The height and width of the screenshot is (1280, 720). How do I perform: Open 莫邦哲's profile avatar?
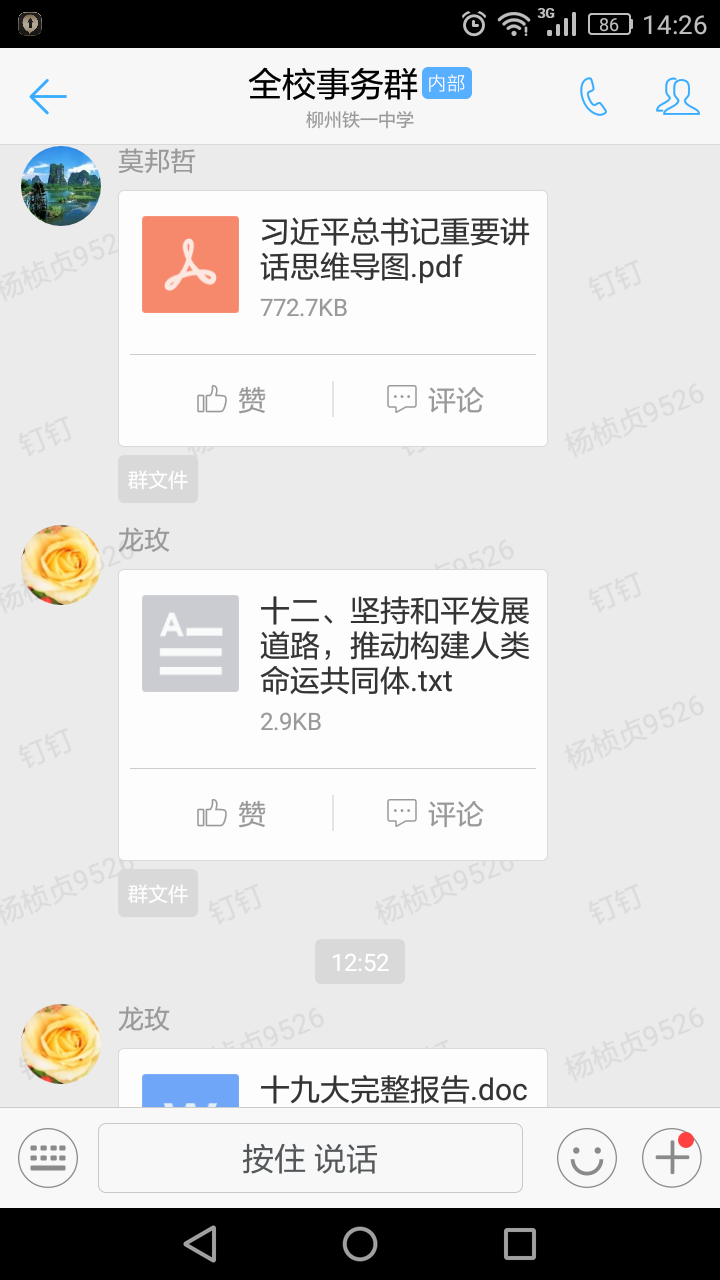[61, 186]
